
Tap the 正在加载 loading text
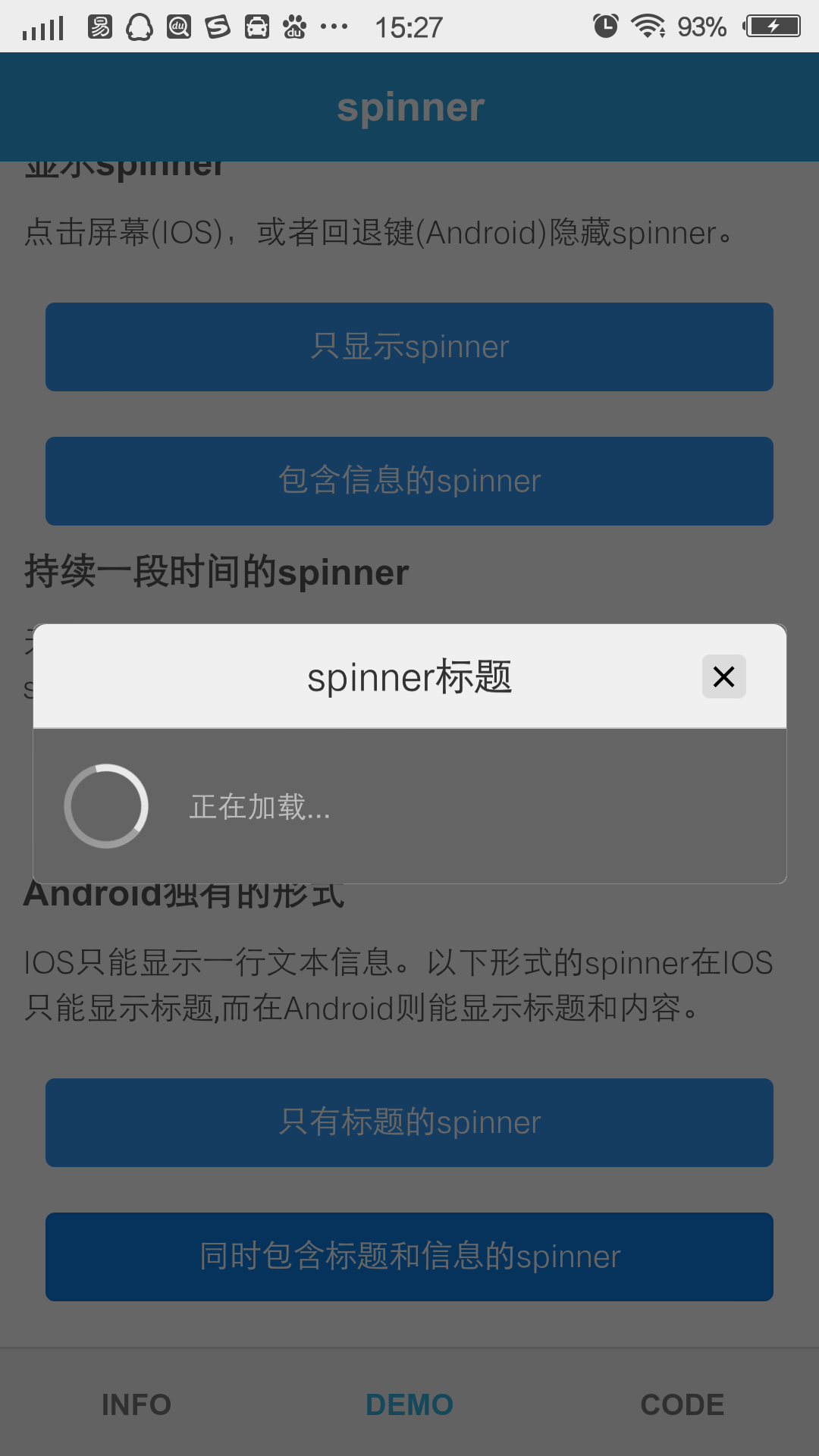260,808
